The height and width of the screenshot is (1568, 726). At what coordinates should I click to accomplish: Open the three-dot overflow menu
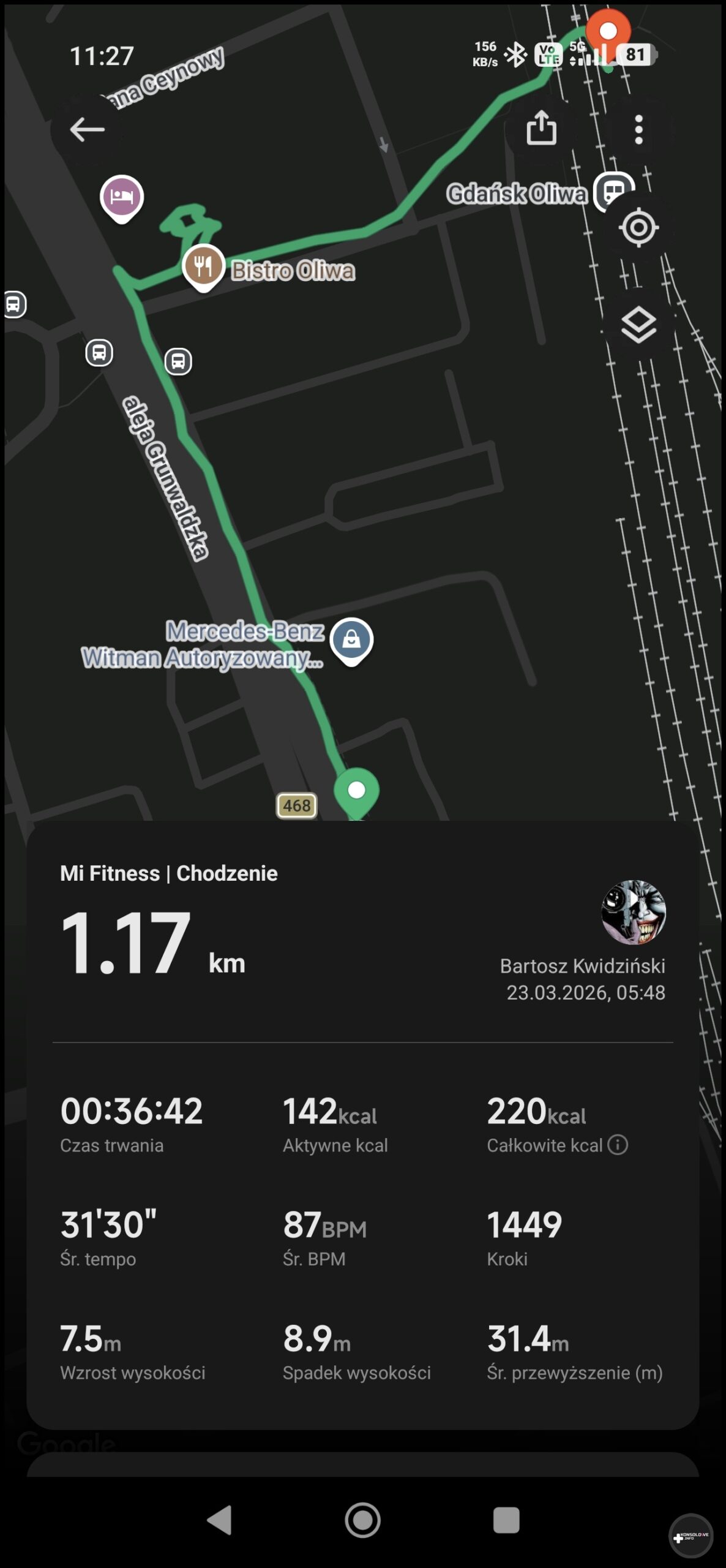pos(638,130)
